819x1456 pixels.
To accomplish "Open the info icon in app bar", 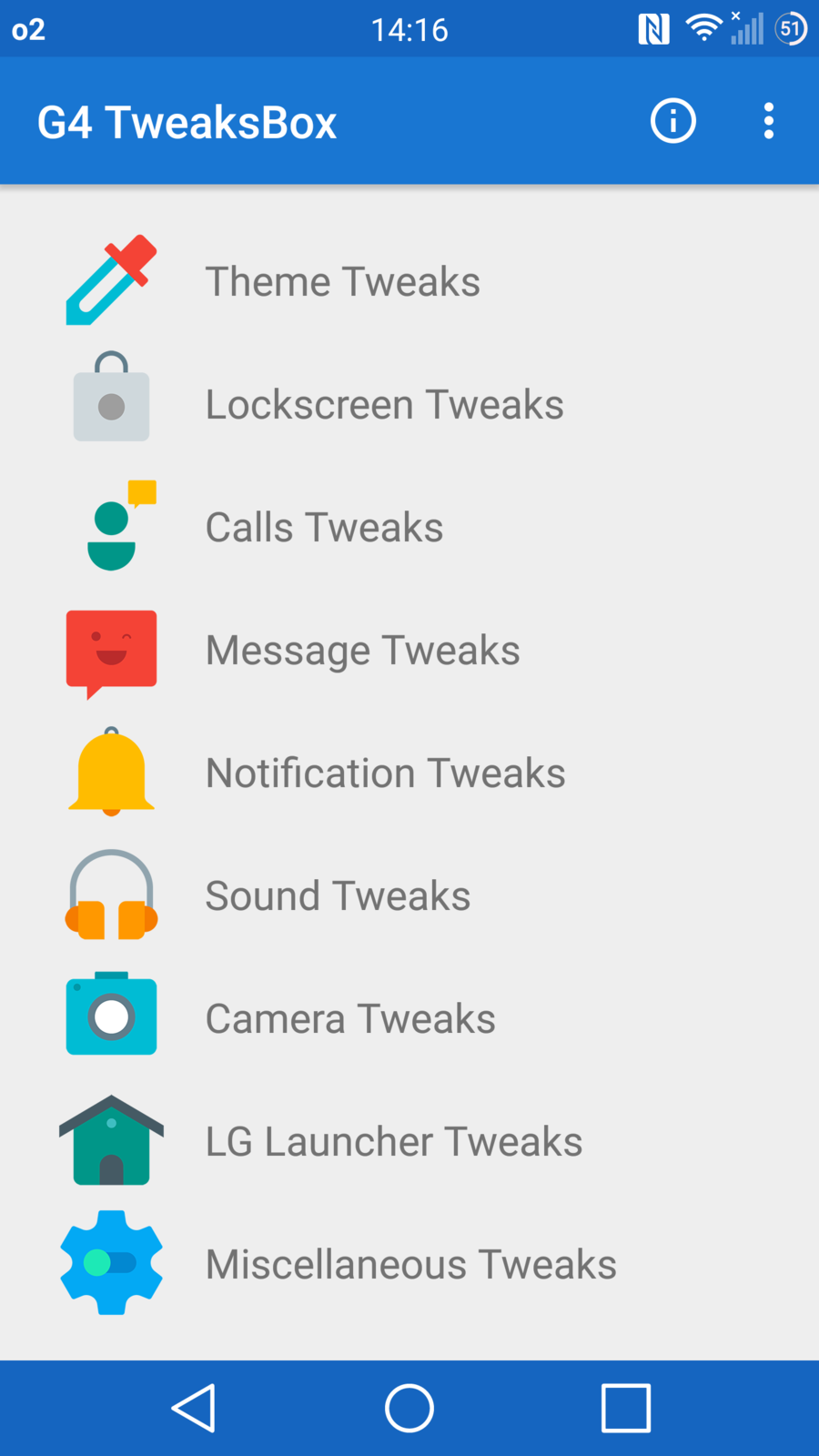I will tap(672, 121).
